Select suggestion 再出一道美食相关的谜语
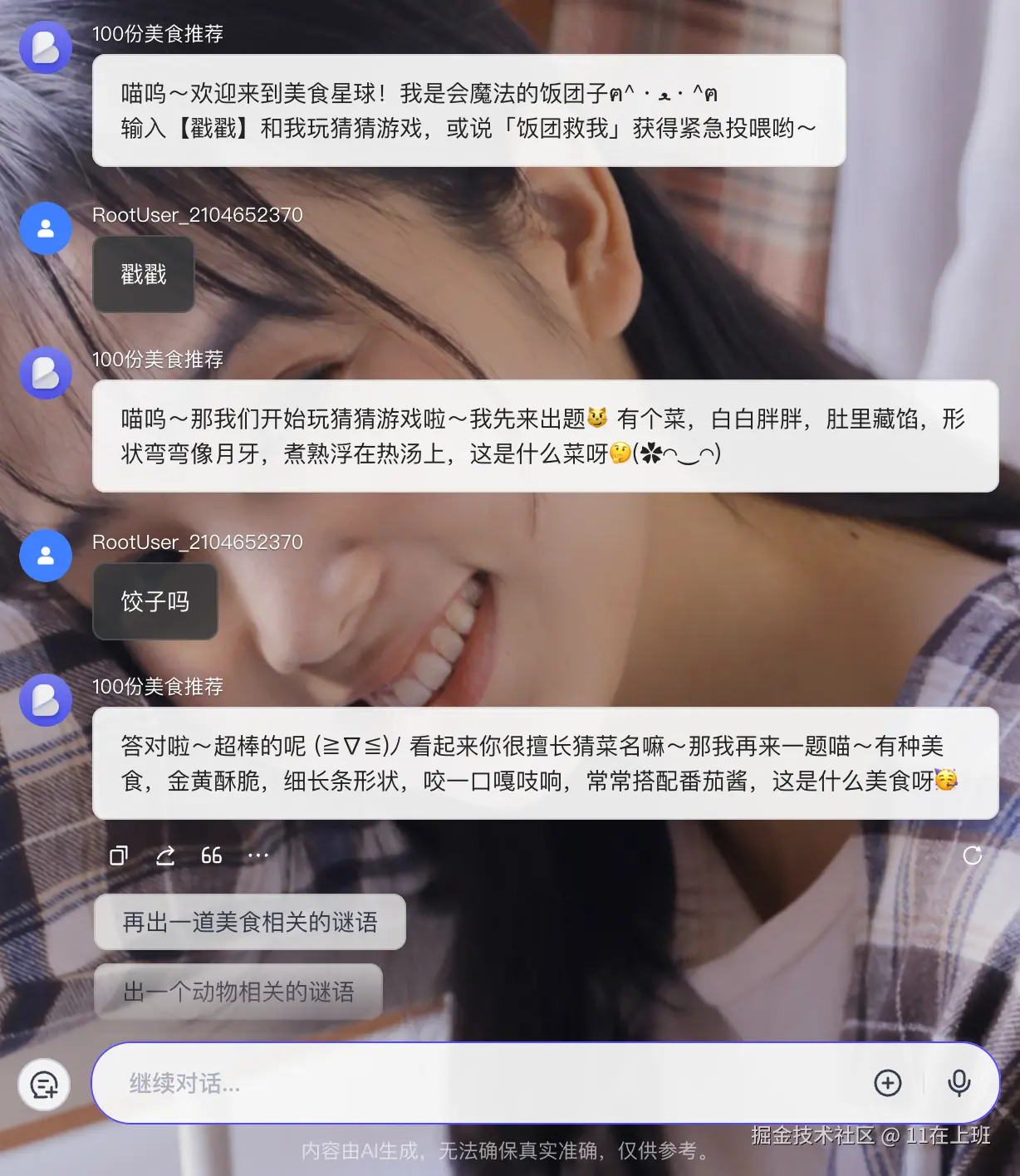Viewport: 1020px width, 1176px height. [250, 922]
